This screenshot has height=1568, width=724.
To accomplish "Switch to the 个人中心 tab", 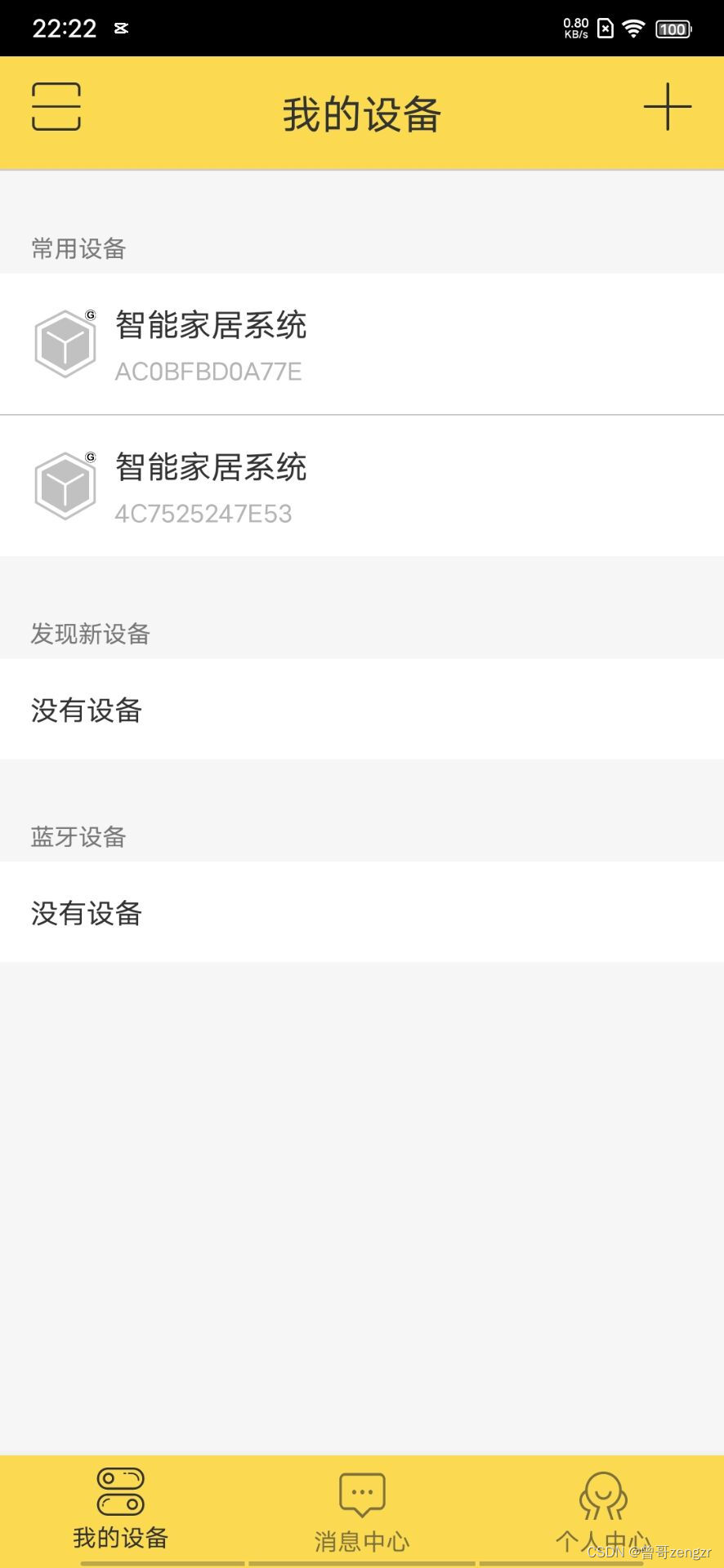I will point(603,1512).
